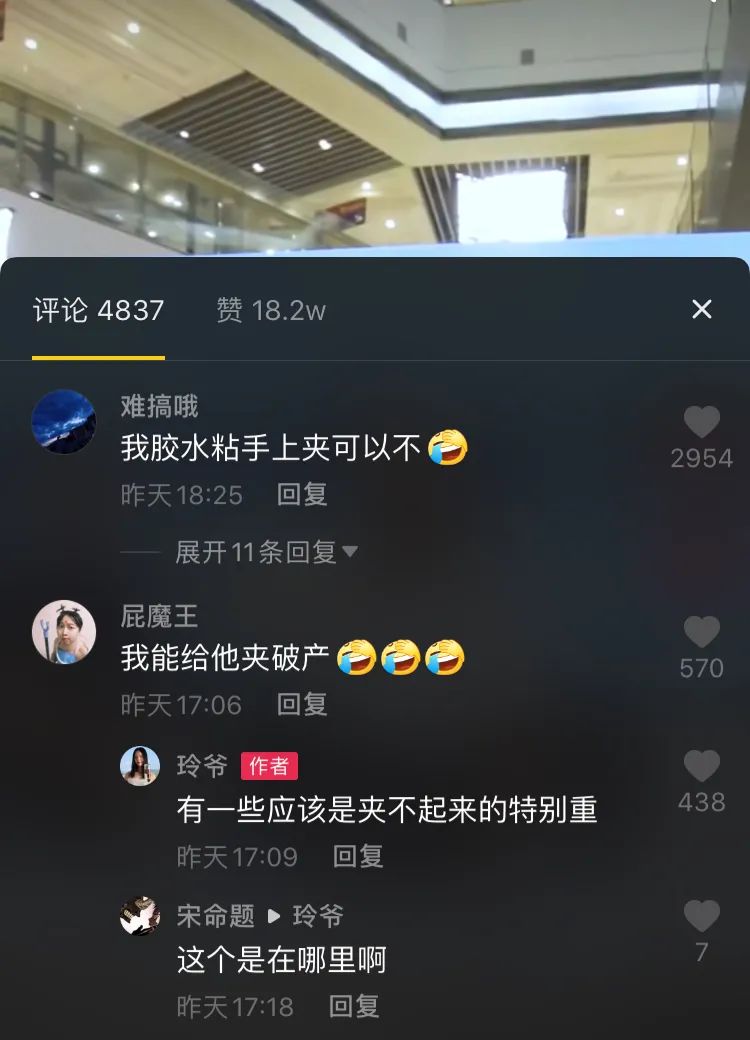Reply to 难搞哦's comment
The width and height of the screenshot is (750, 1040).
pos(302,494)
